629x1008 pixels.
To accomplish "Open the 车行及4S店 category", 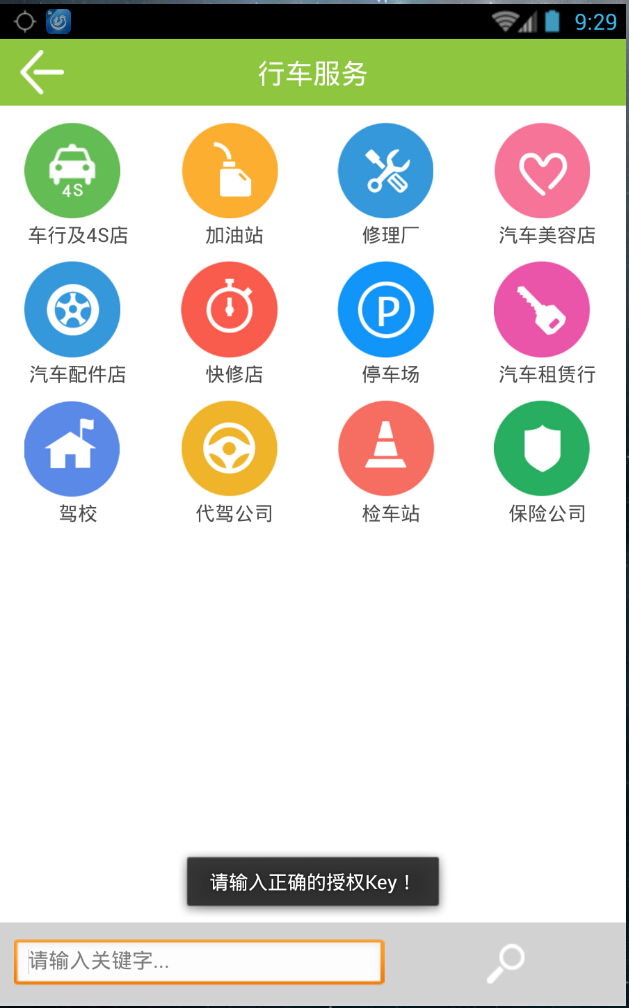I will pyautogui.click(x=72, y=171).
